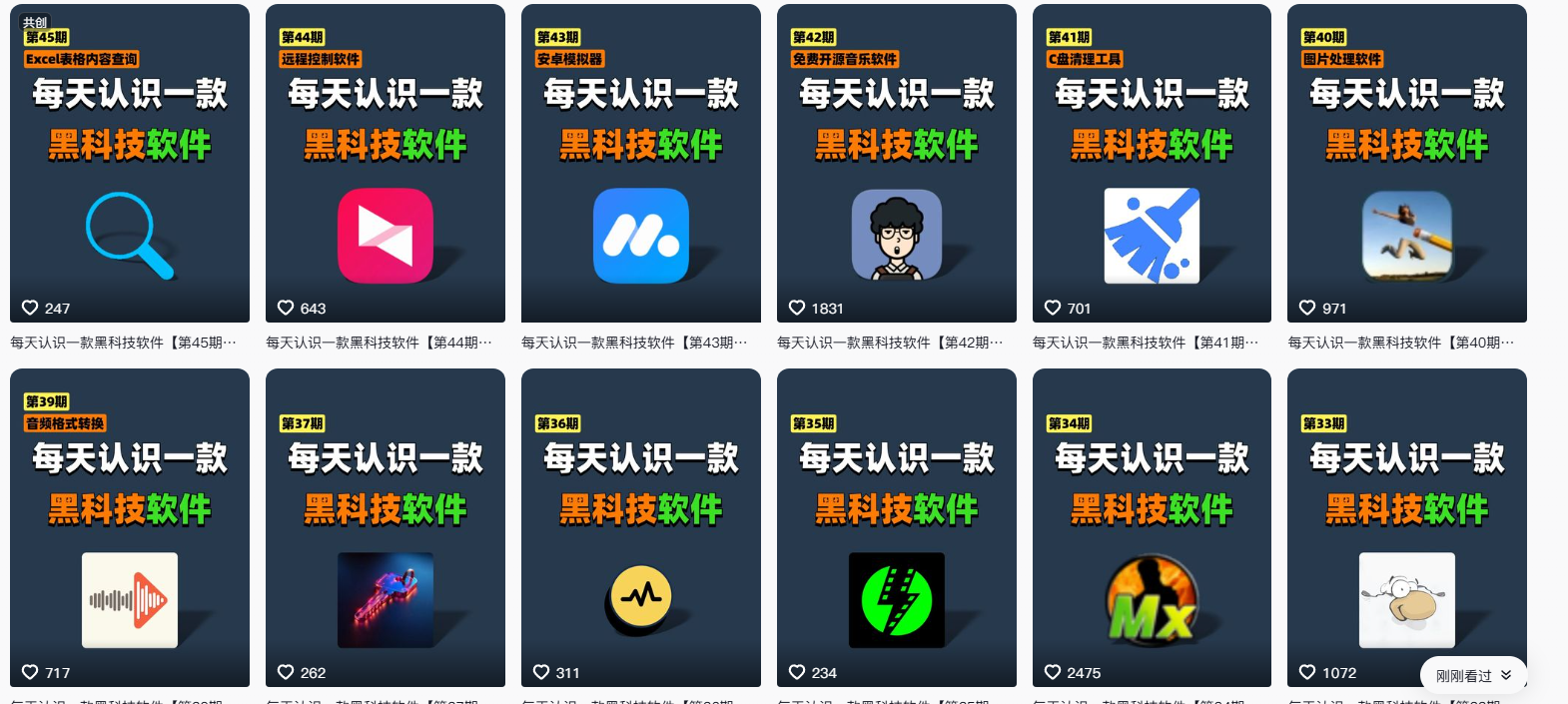Open the 第34期 video with MX icon

pos(1152,529)
